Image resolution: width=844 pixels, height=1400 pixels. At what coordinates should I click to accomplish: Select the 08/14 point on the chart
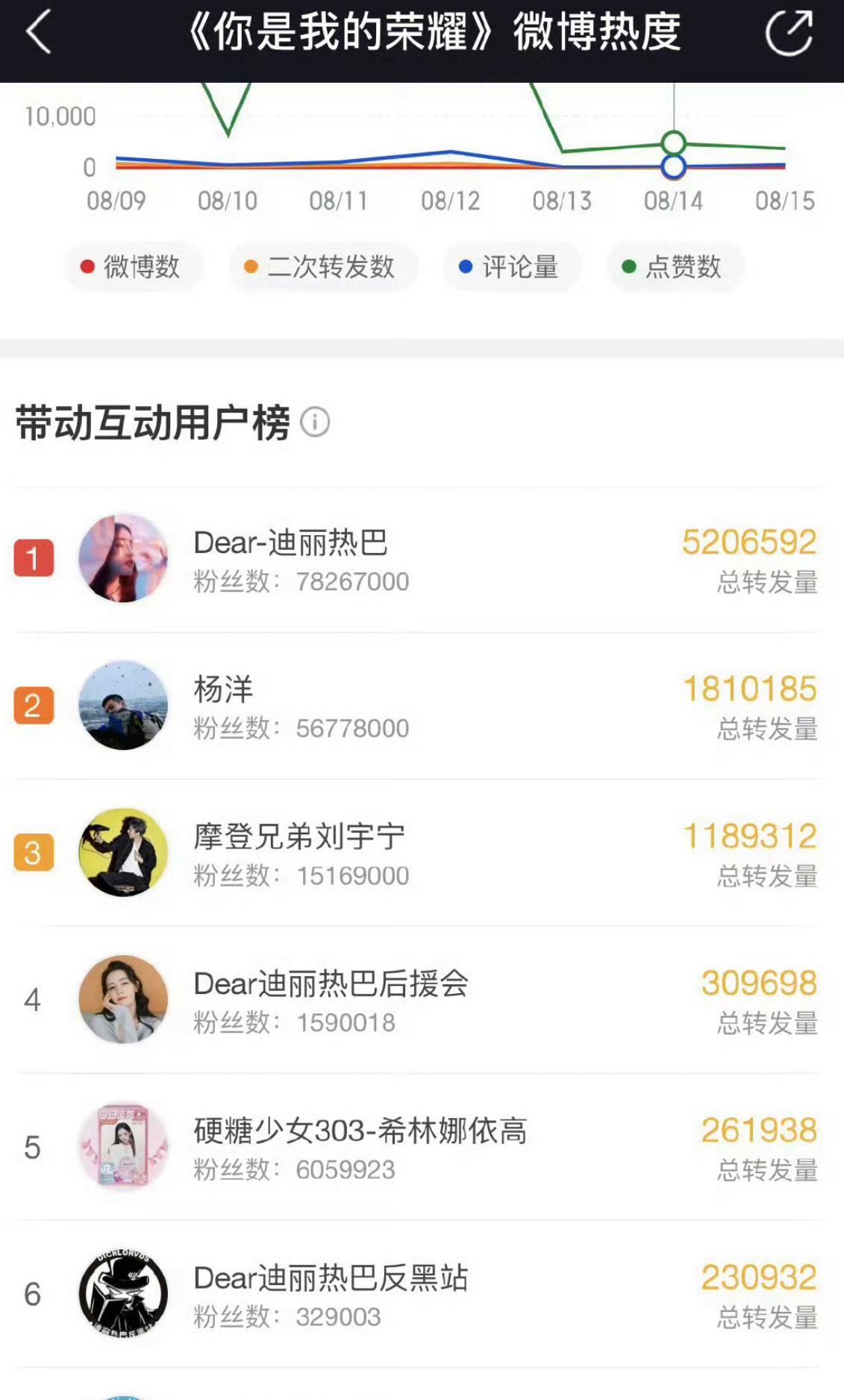pyautogui.click(x=673, y=143)
